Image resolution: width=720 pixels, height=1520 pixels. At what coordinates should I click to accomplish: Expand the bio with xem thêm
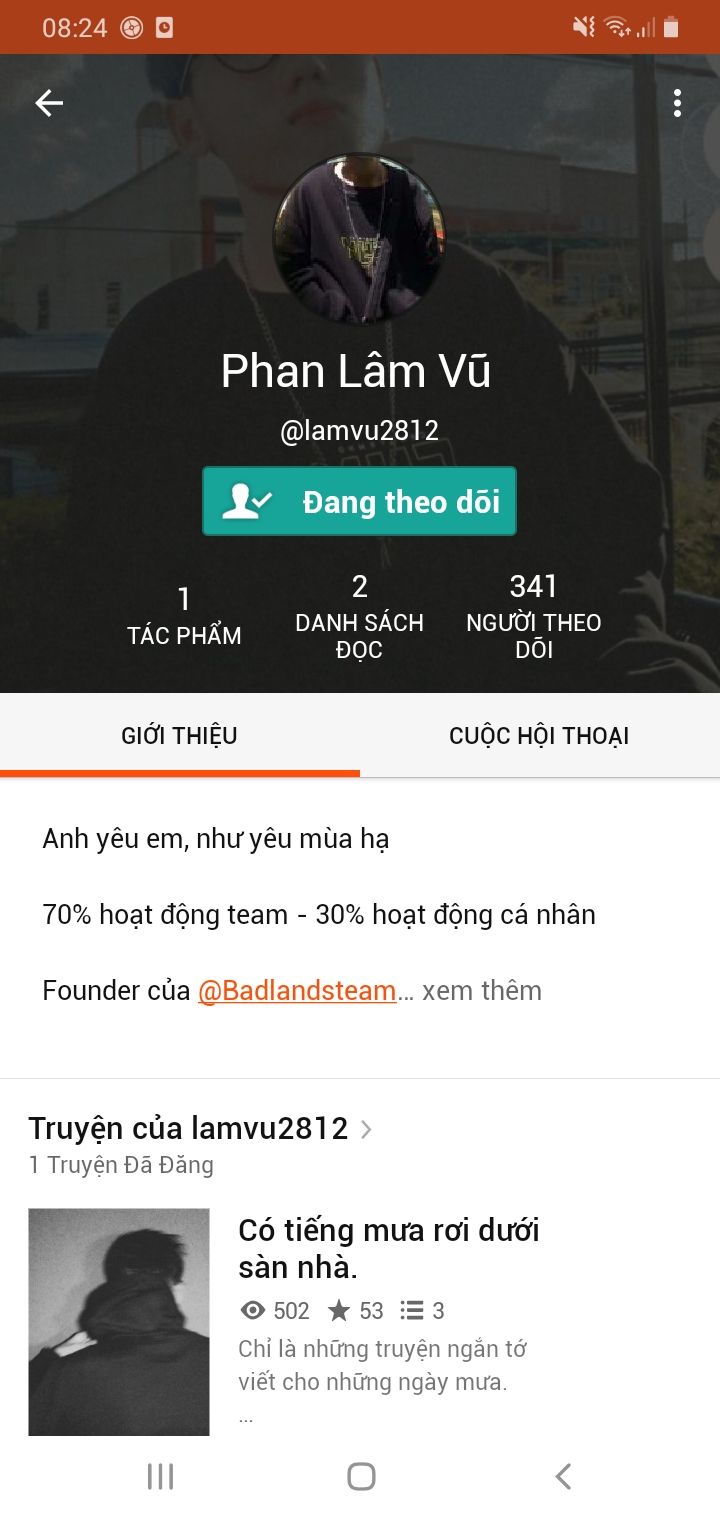click(x=481, y=991)
